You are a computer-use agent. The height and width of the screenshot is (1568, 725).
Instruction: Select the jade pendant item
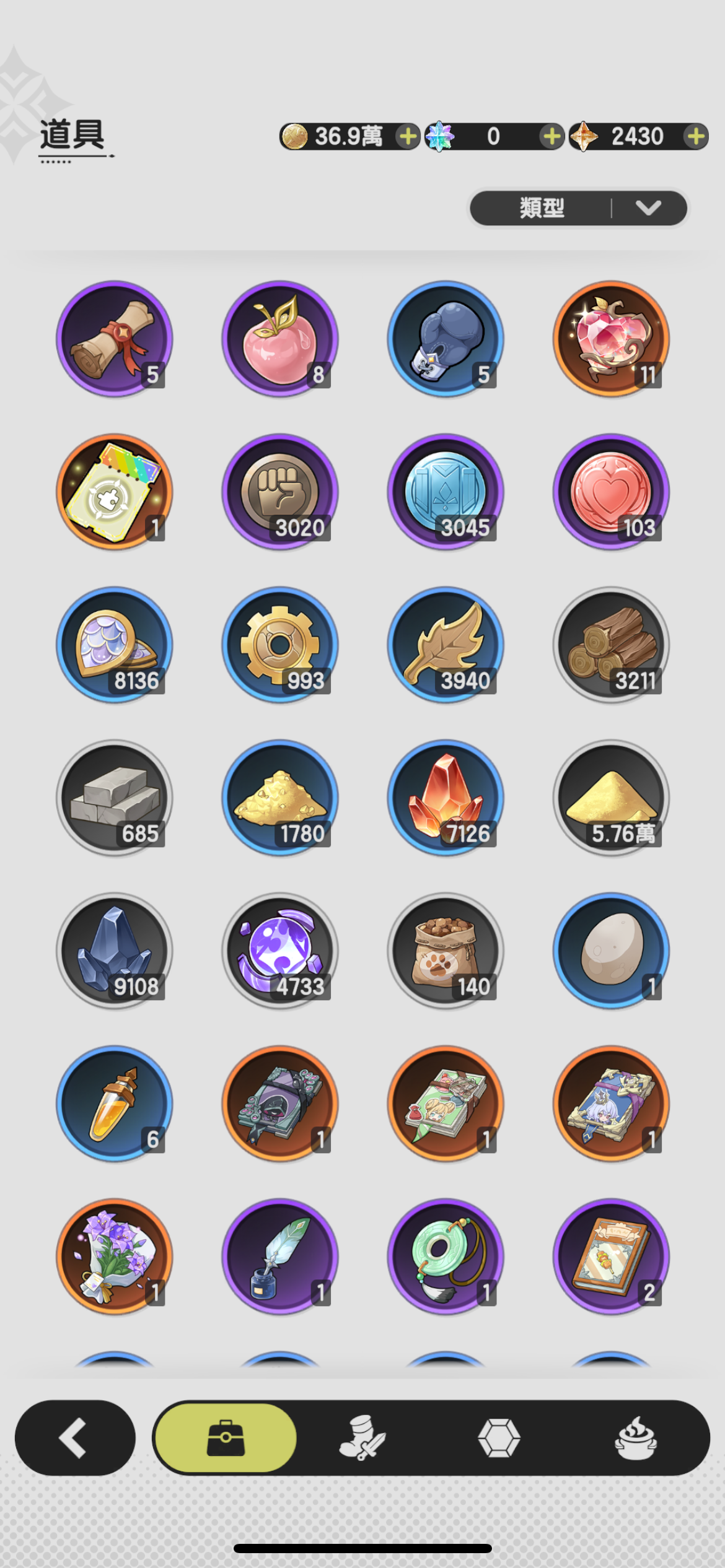[x=446, y=1257]
